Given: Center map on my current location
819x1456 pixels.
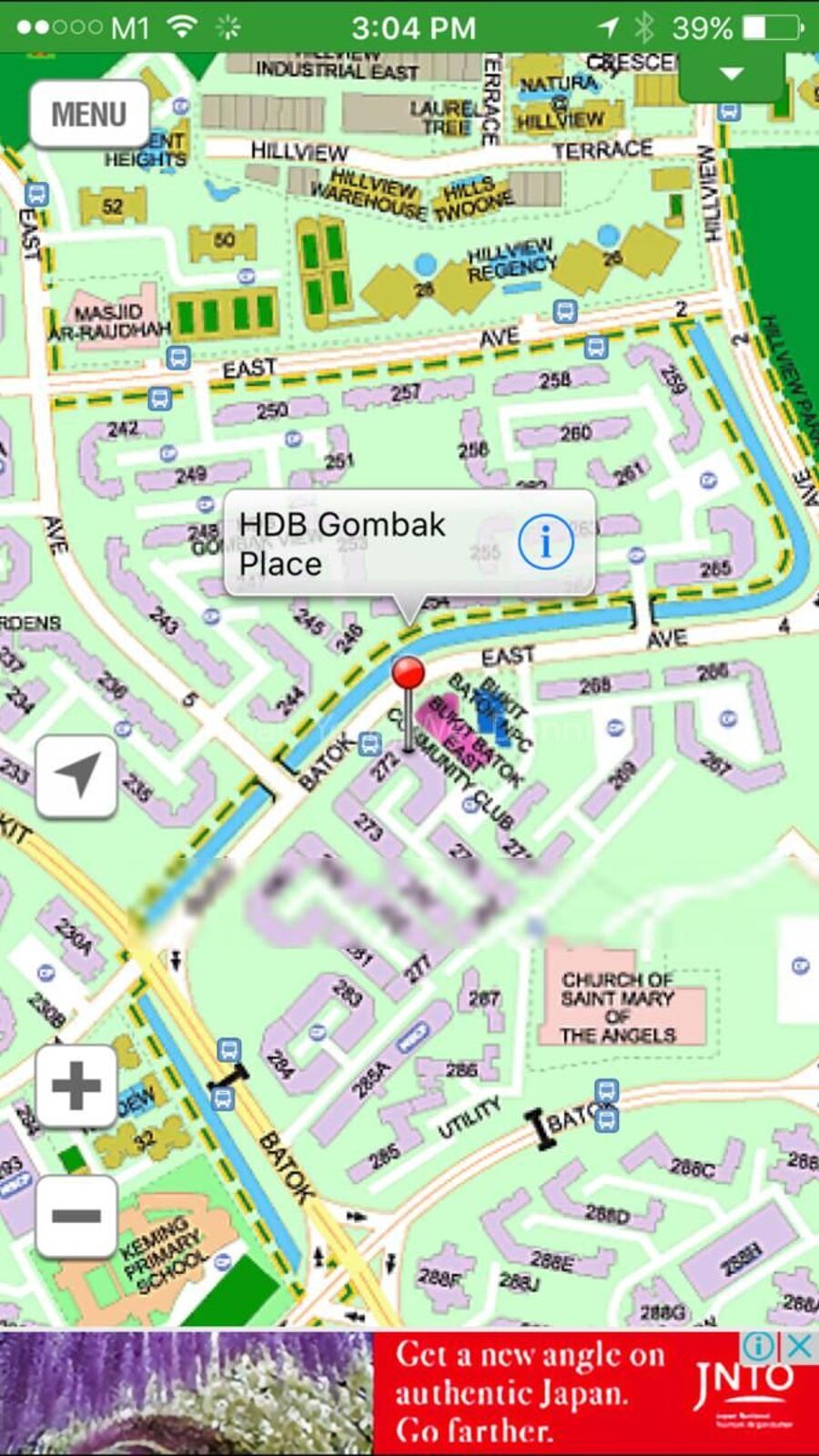Looking at the screenshot, I should (x=76, y=775).
